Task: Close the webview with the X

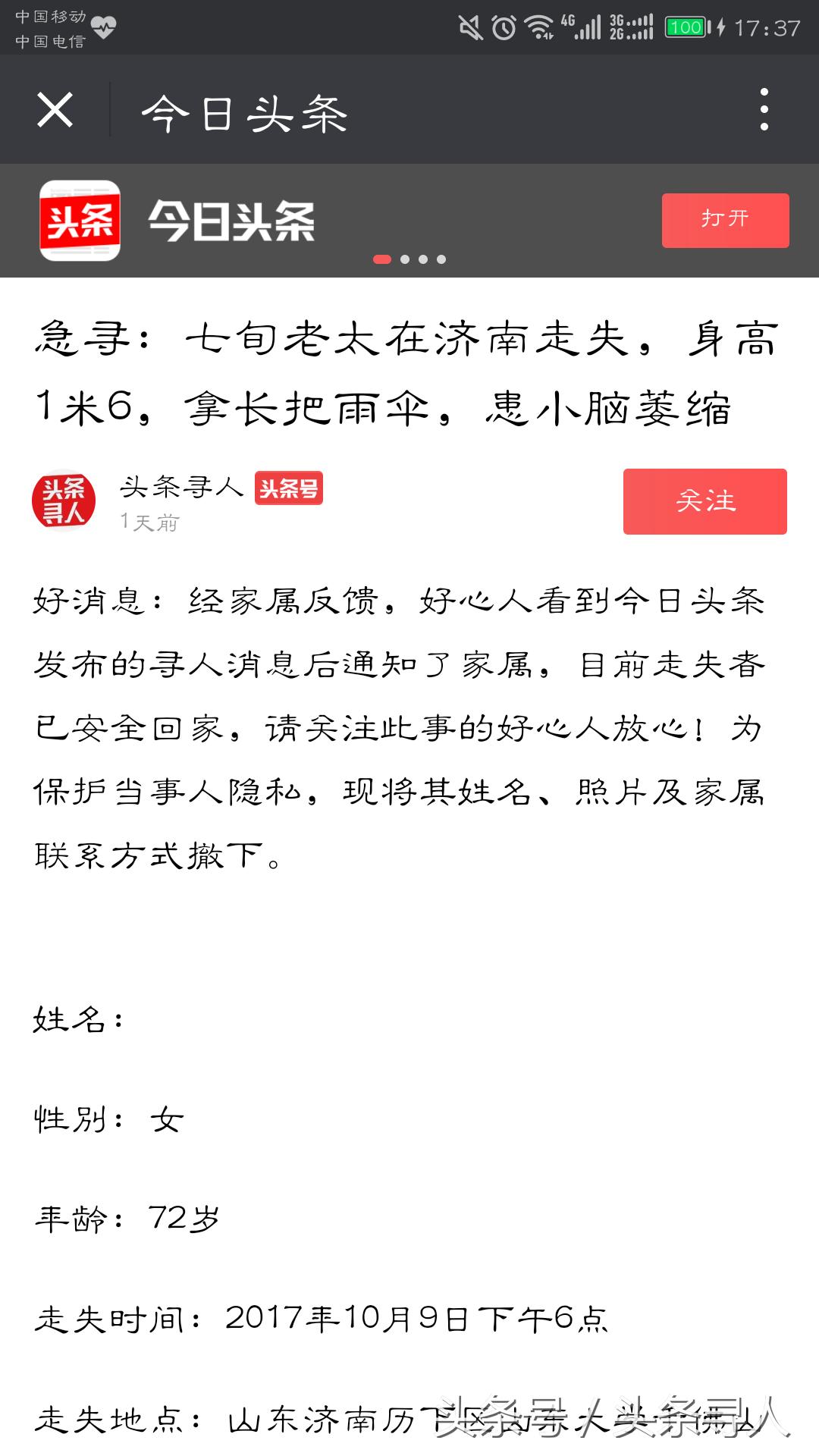Action: (55, 108)
